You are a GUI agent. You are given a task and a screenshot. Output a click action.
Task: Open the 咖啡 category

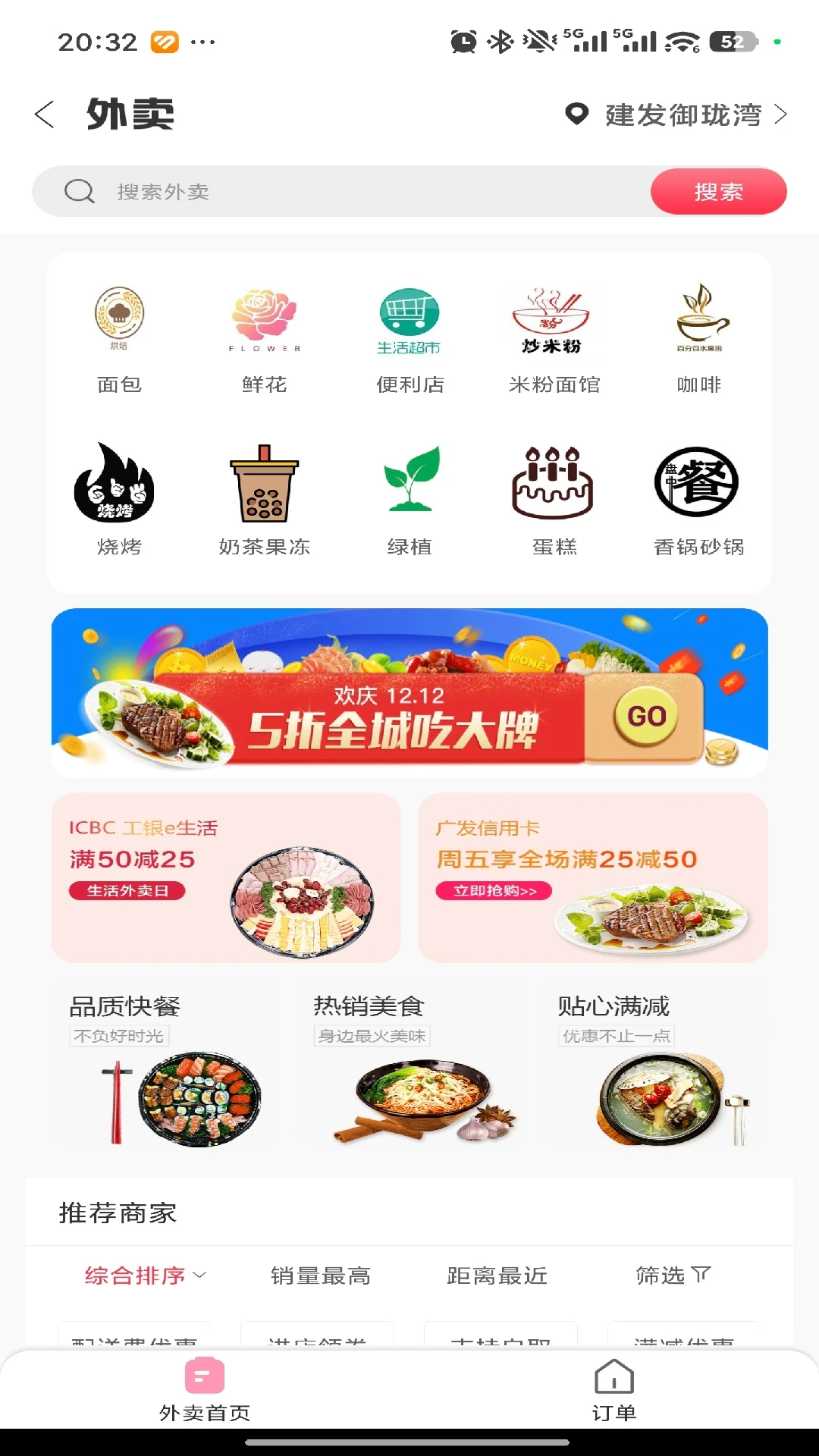(699, 340)
